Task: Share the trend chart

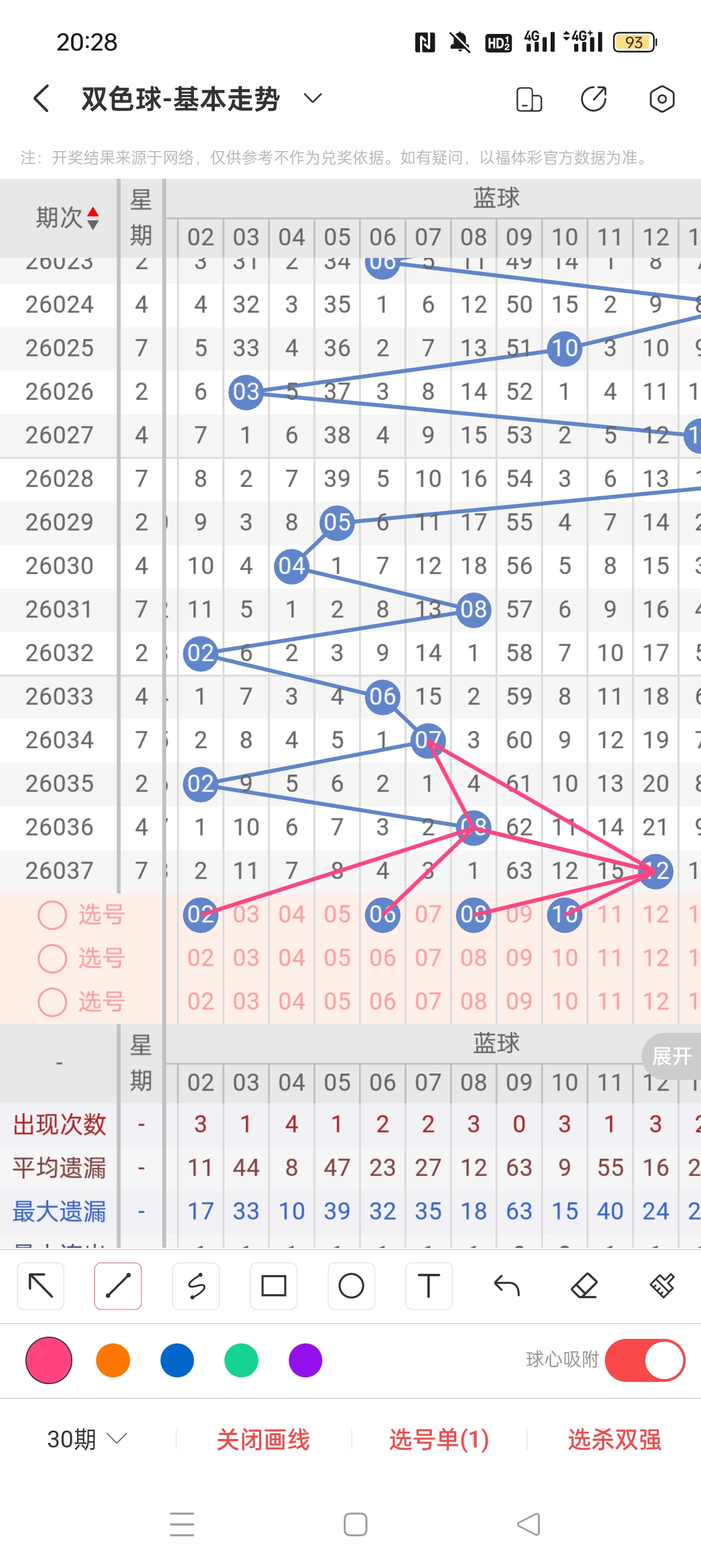Action: coord(593,98)
